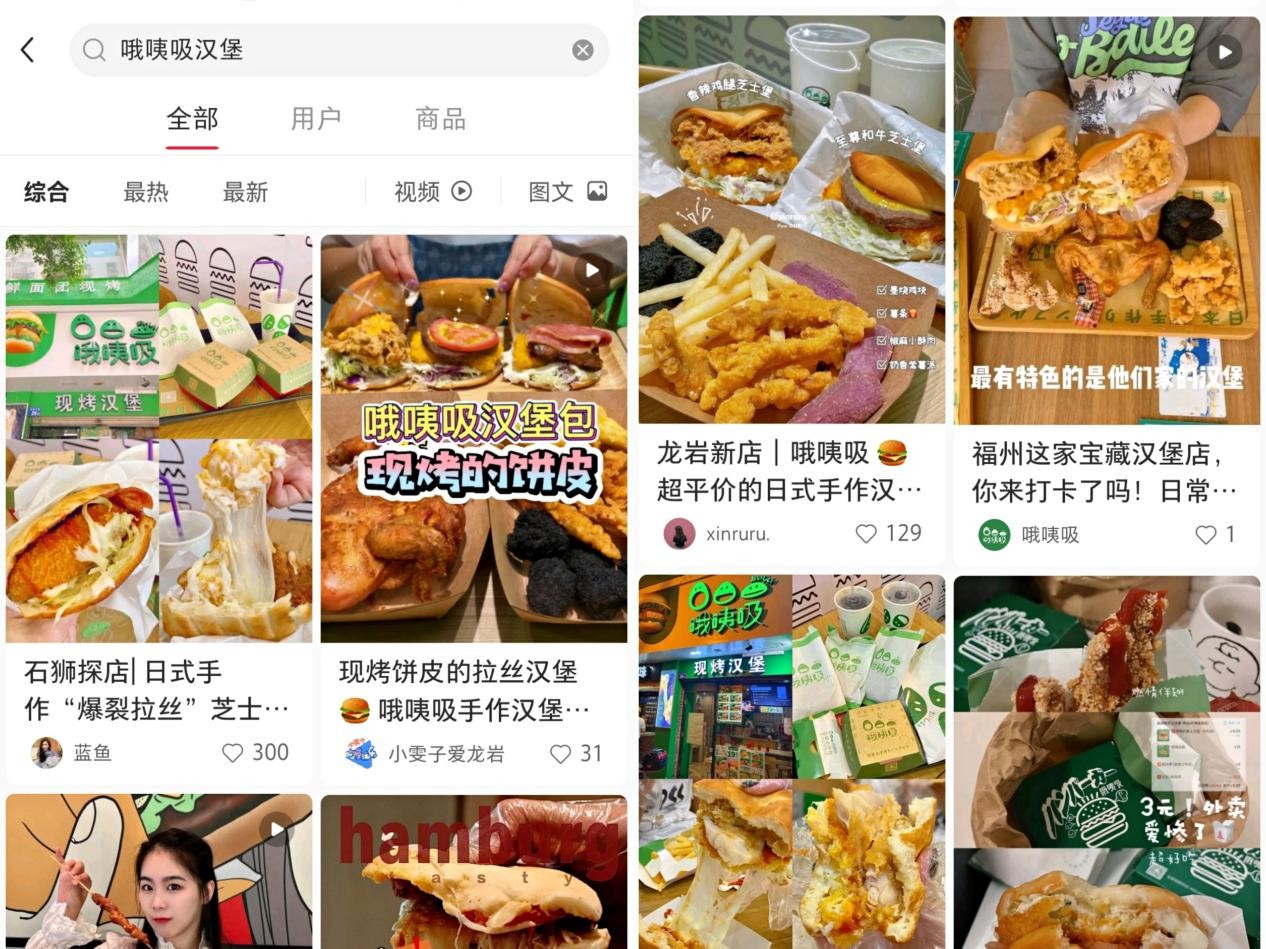Tap the search field with 哦咦吸汉堡

pos(330,50)
